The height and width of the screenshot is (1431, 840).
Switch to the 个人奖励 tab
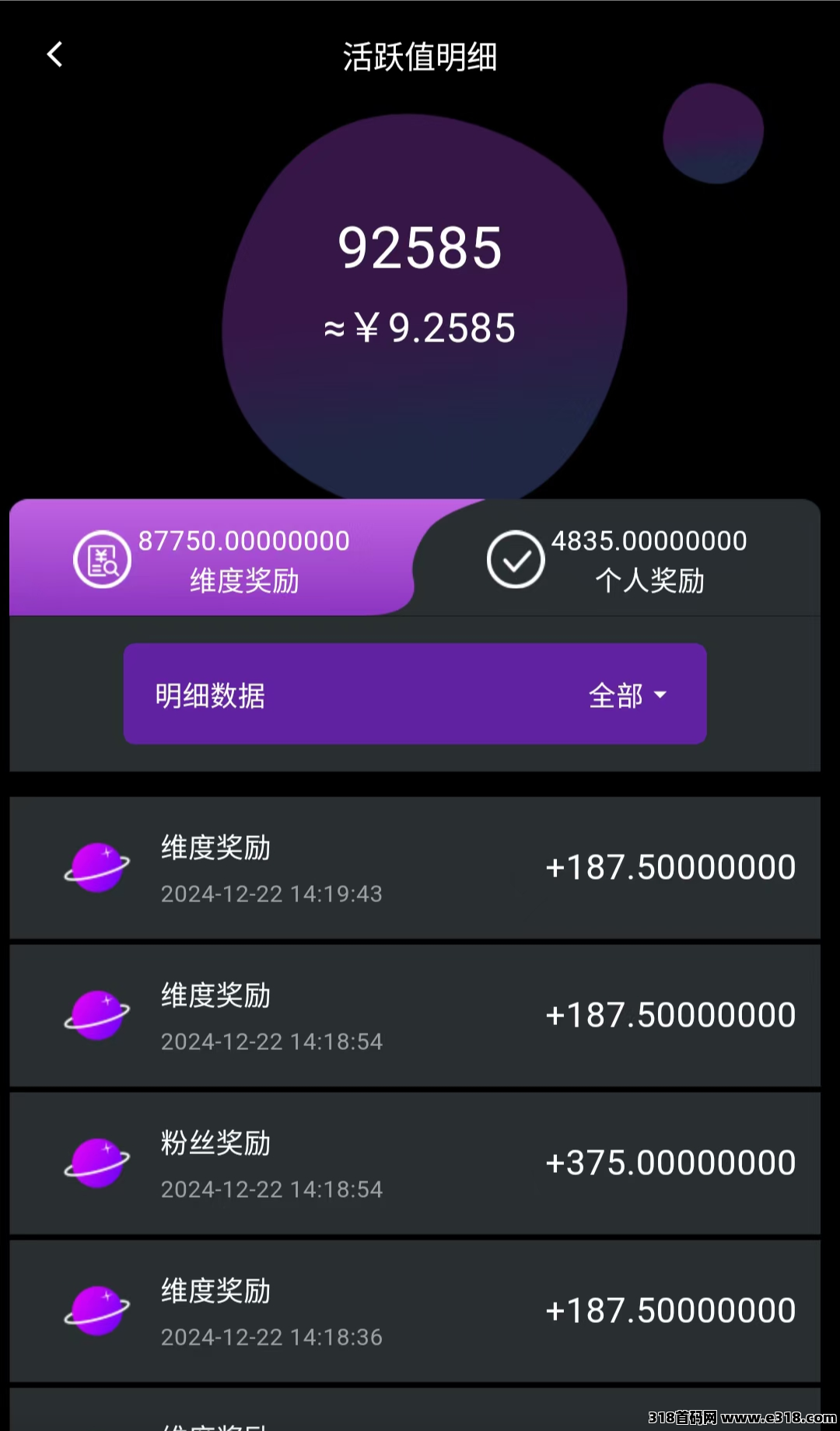618,558
